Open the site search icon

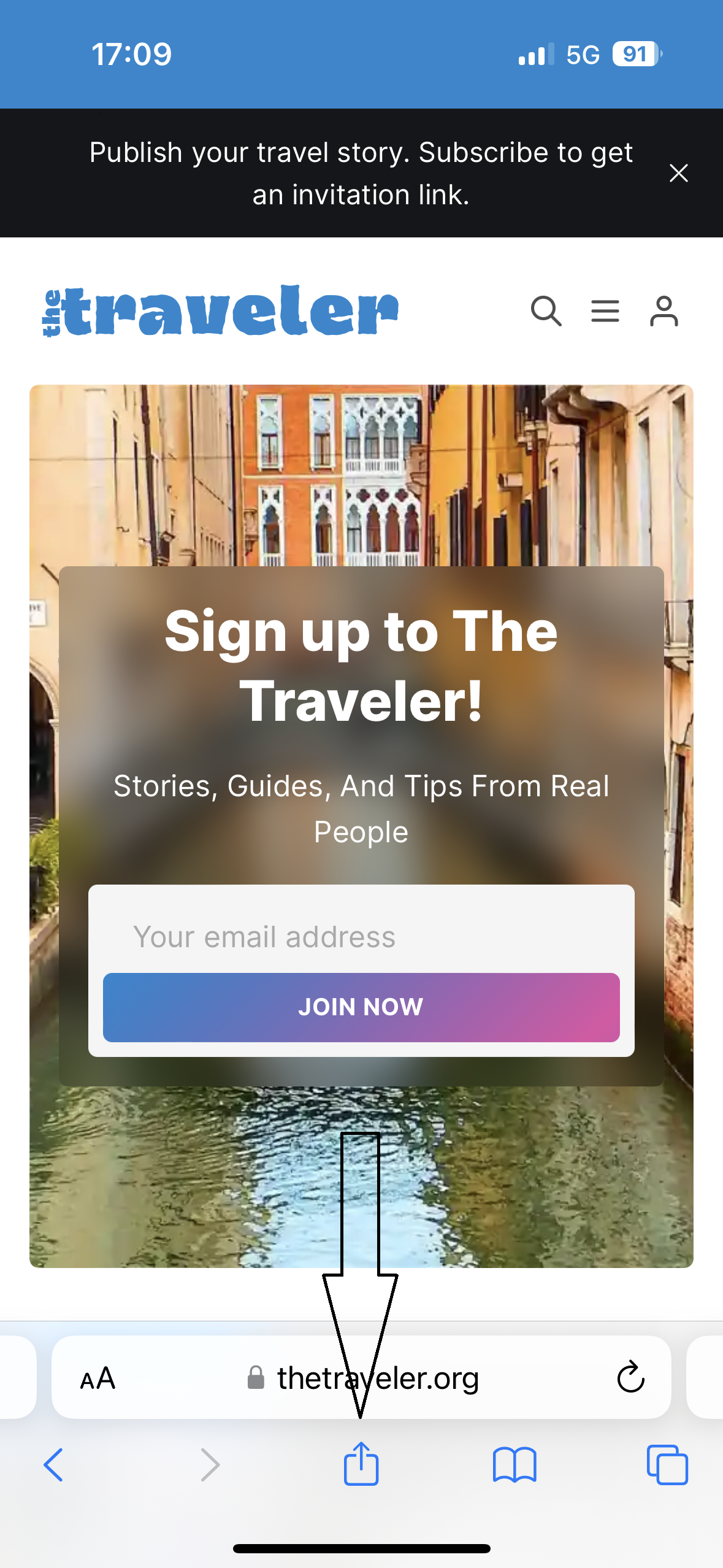[546, 311]
